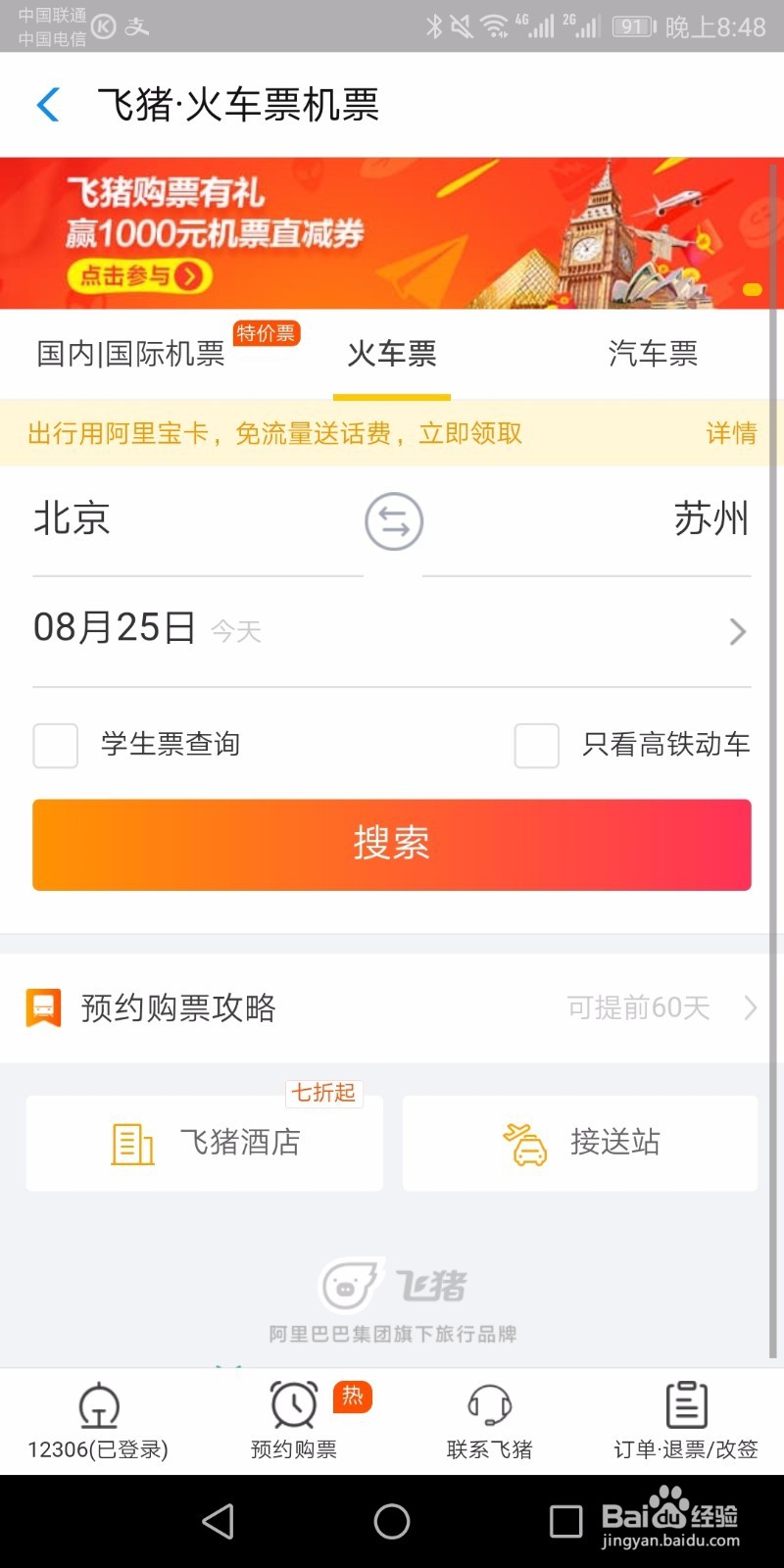
Task: Enable 只看高铁动车 filter
Action: tap(536, 746)
